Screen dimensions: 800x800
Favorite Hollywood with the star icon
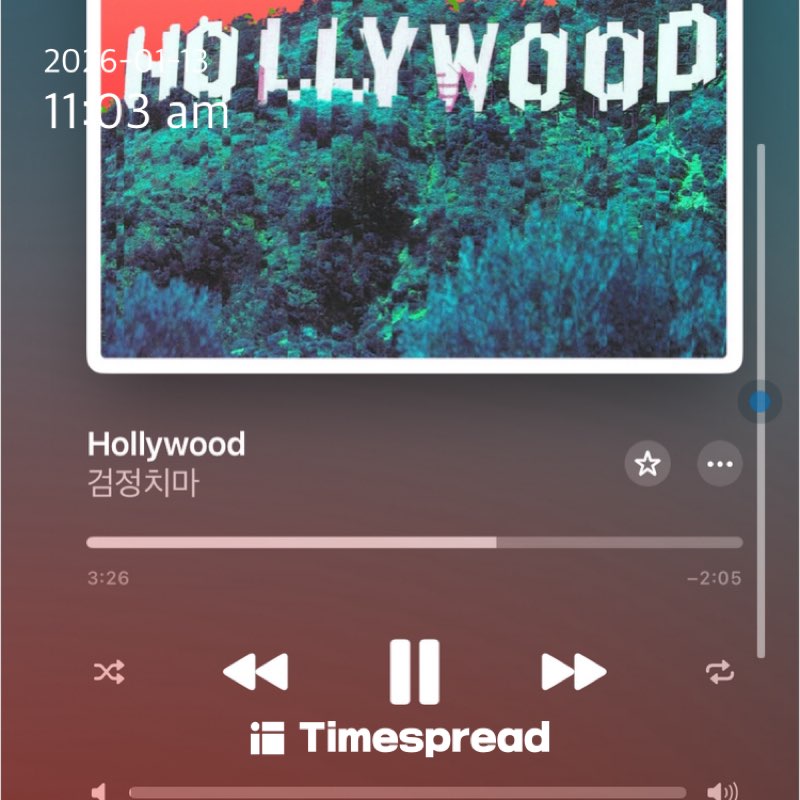(648, 464)
